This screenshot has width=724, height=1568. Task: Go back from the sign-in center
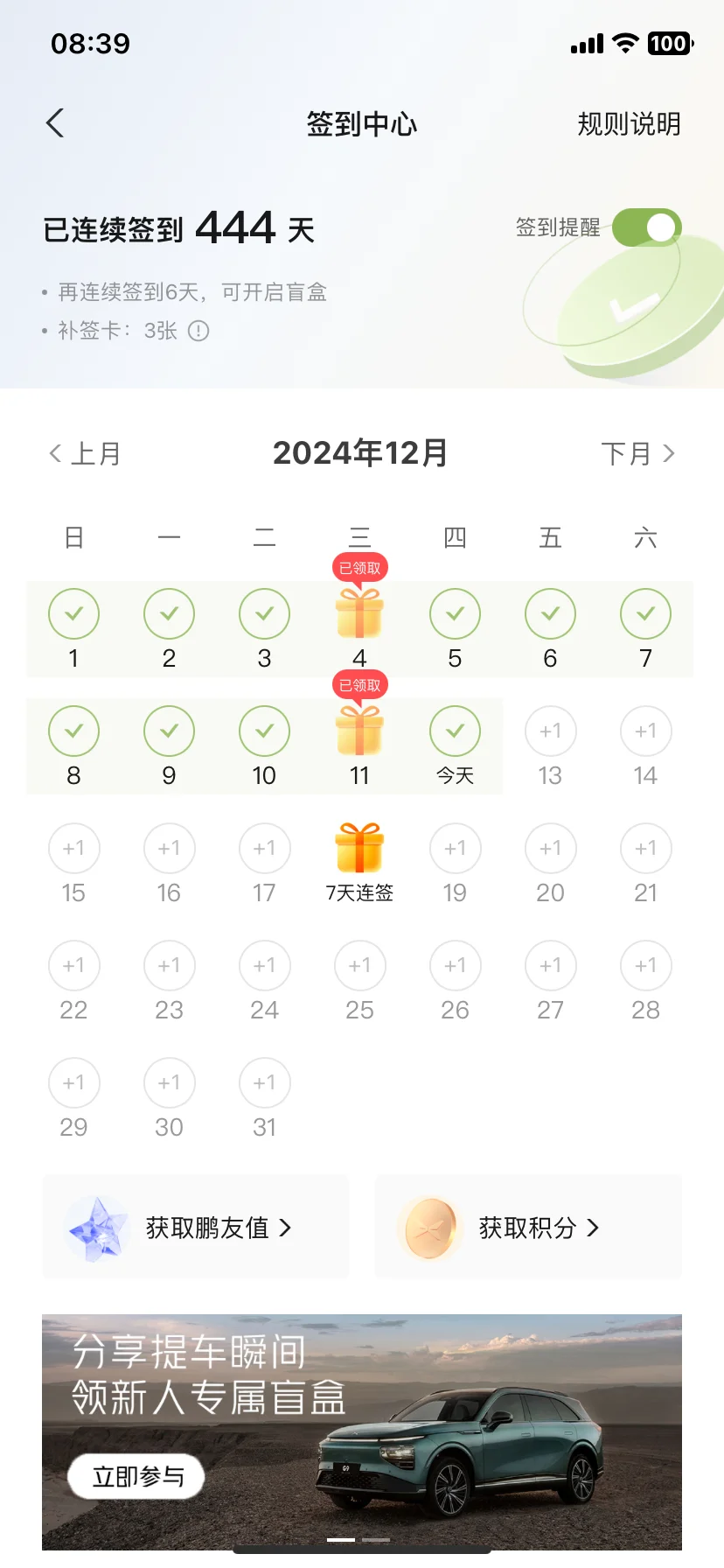55,123
